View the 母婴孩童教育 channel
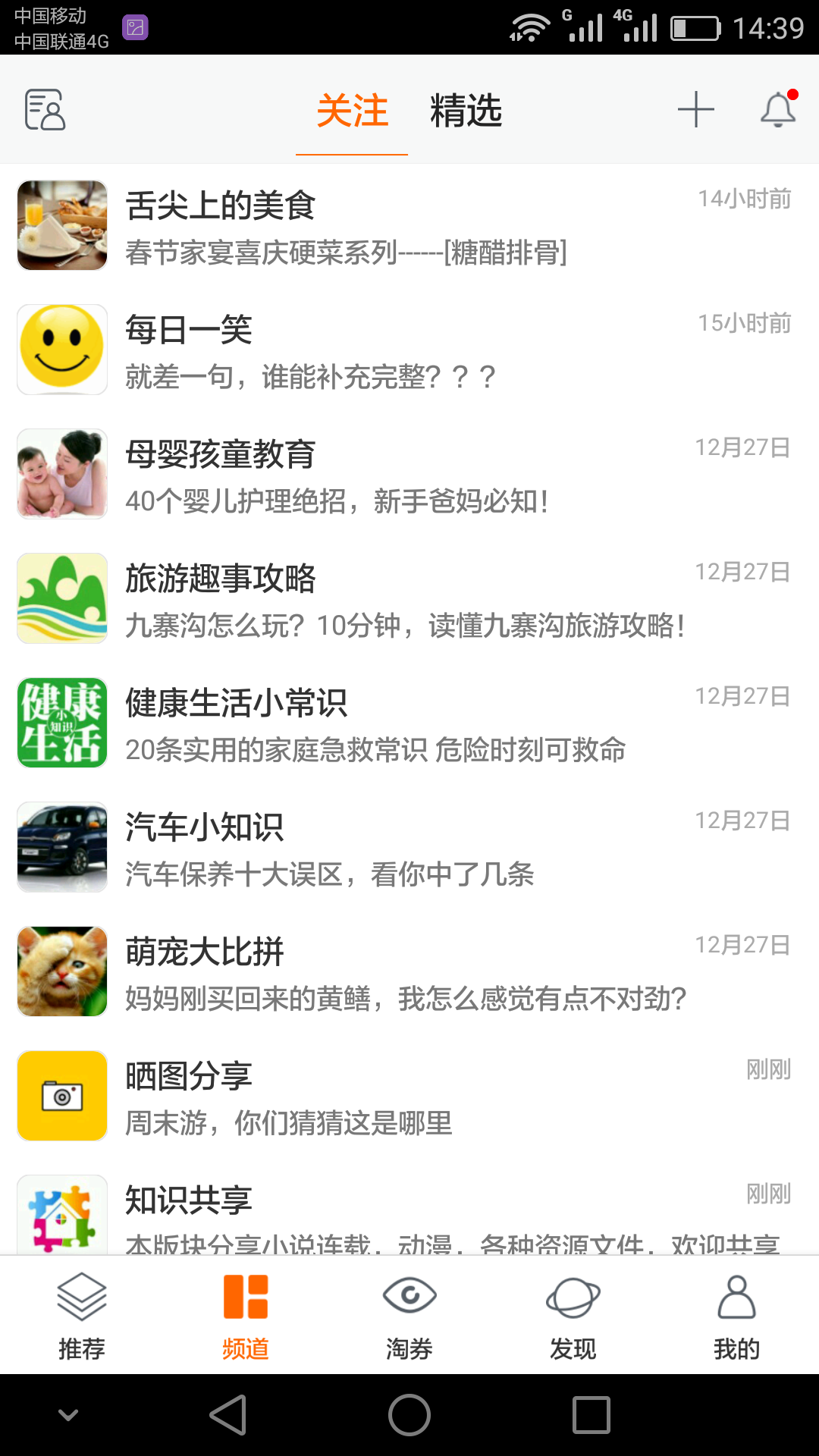Viewport: 819px width, 1456px height. pos(409,475)
